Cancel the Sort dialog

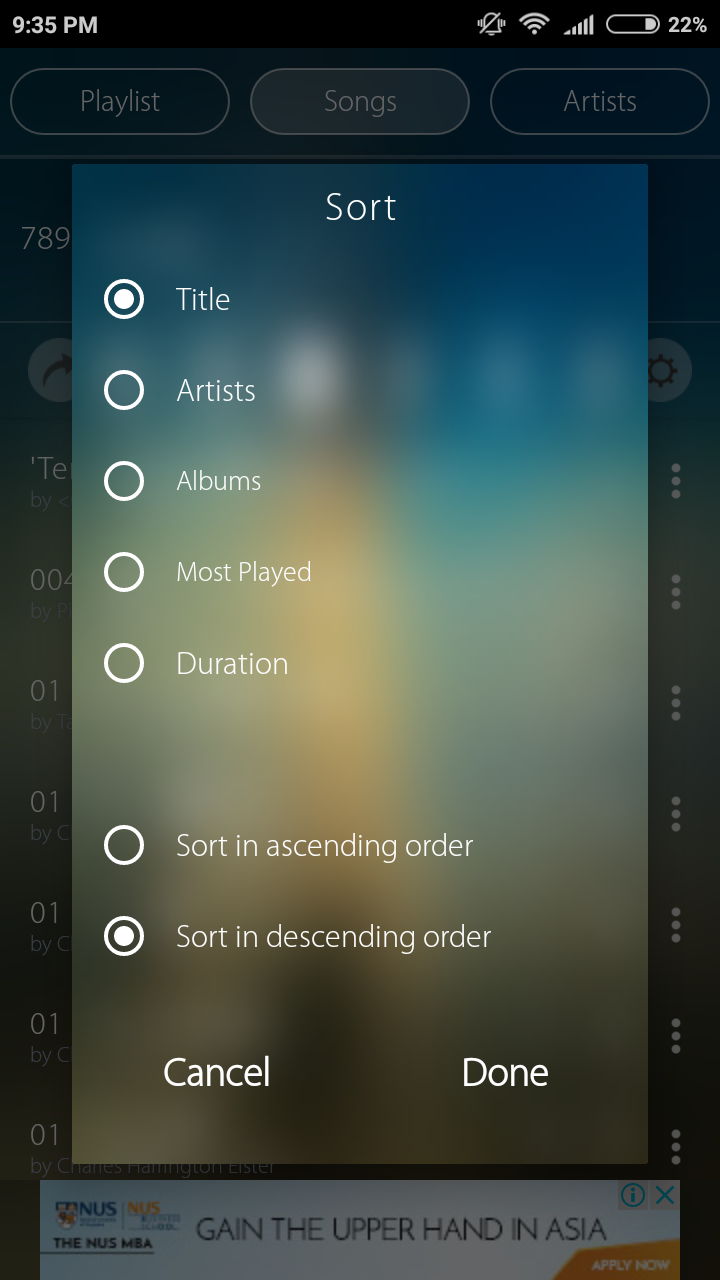(x=217, y=1072)
